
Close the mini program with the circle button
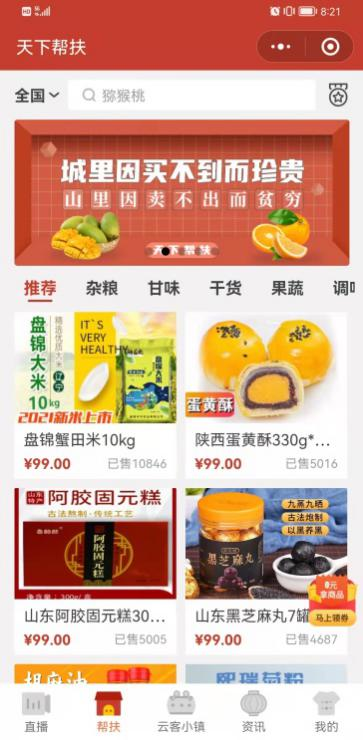[x=329, y=47]
